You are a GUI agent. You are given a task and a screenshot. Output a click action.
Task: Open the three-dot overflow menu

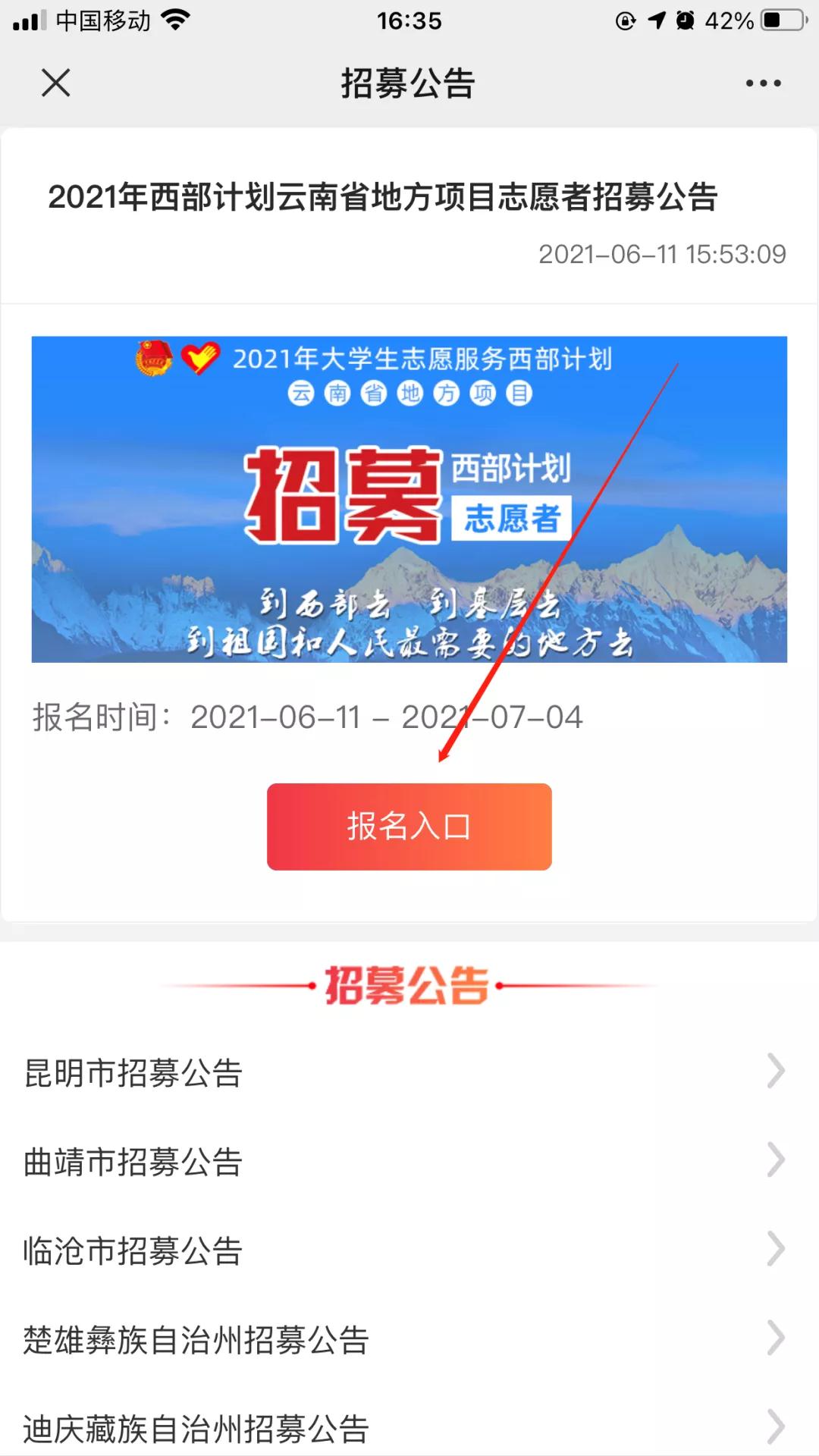[763, 83]
